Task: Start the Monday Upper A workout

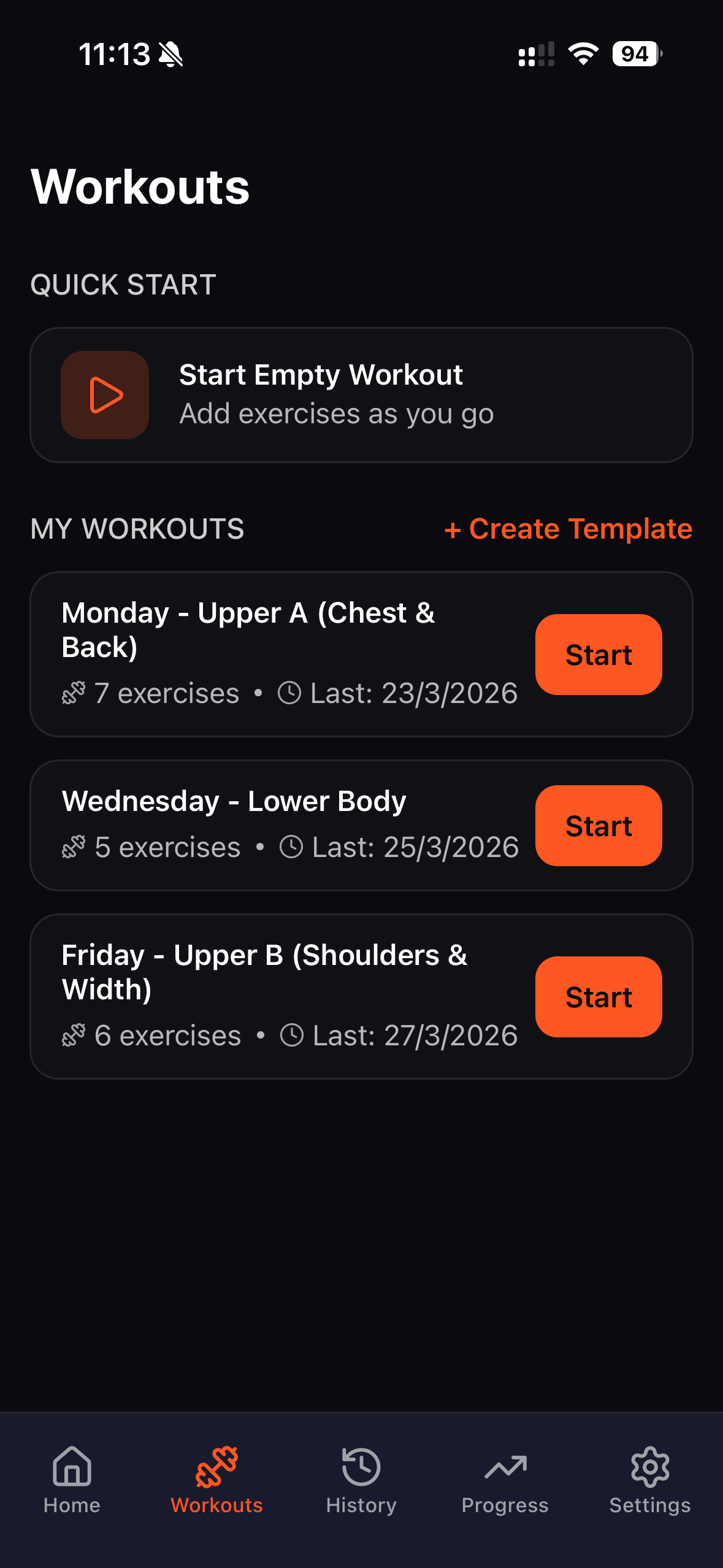Action: click(x=598, y=655)
